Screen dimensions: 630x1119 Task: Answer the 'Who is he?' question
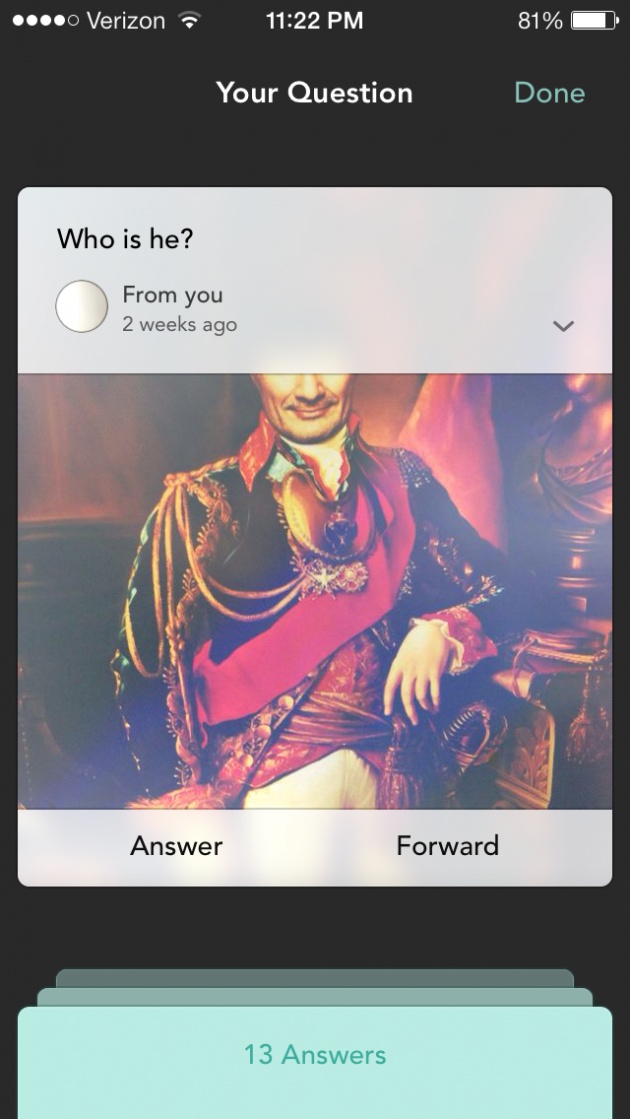click(x=176, y=846)
